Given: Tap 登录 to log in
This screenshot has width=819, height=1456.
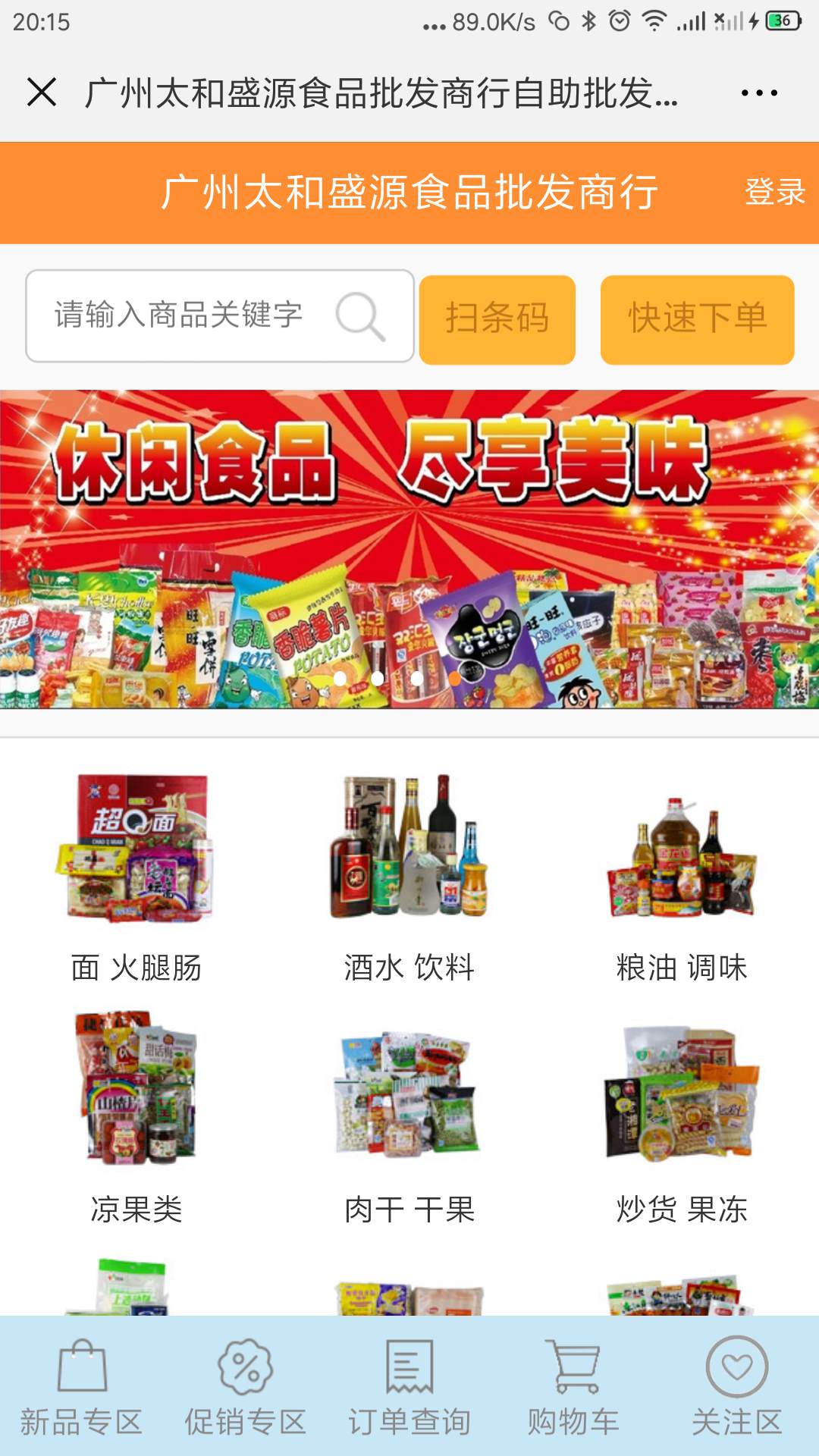Looking at the screenshot, I should click(773, 192).
